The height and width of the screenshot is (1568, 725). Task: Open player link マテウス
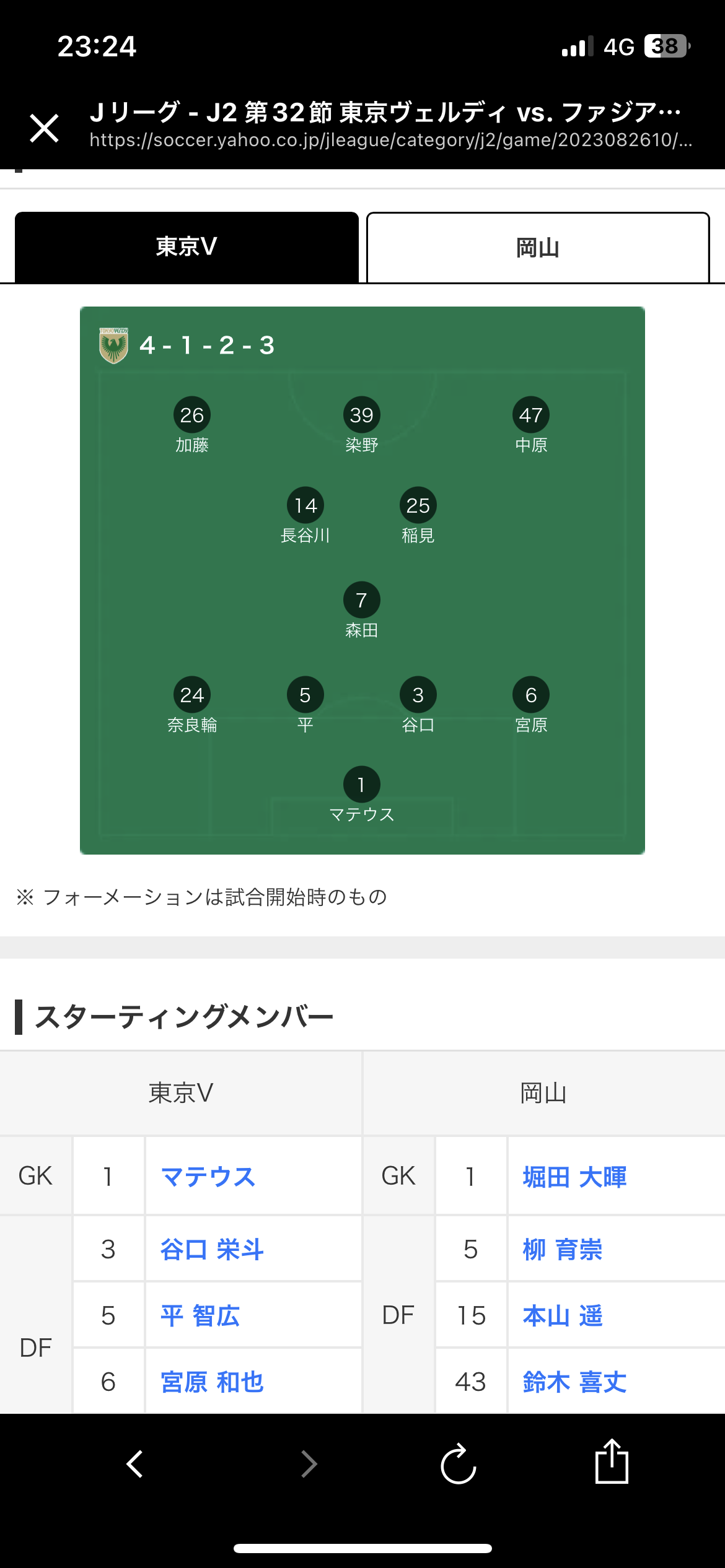pos(208,1177)
